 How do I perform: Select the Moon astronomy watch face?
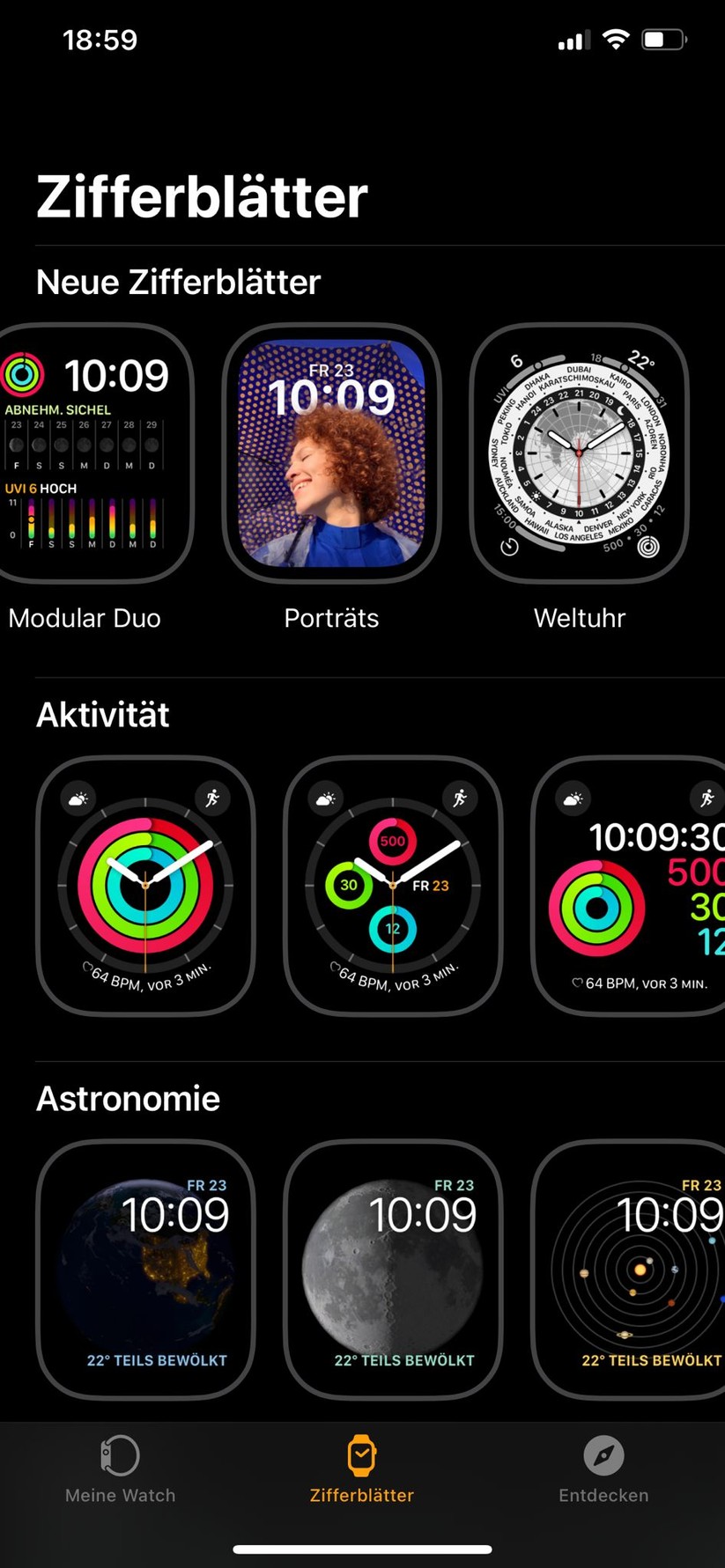pos(393,1268)
